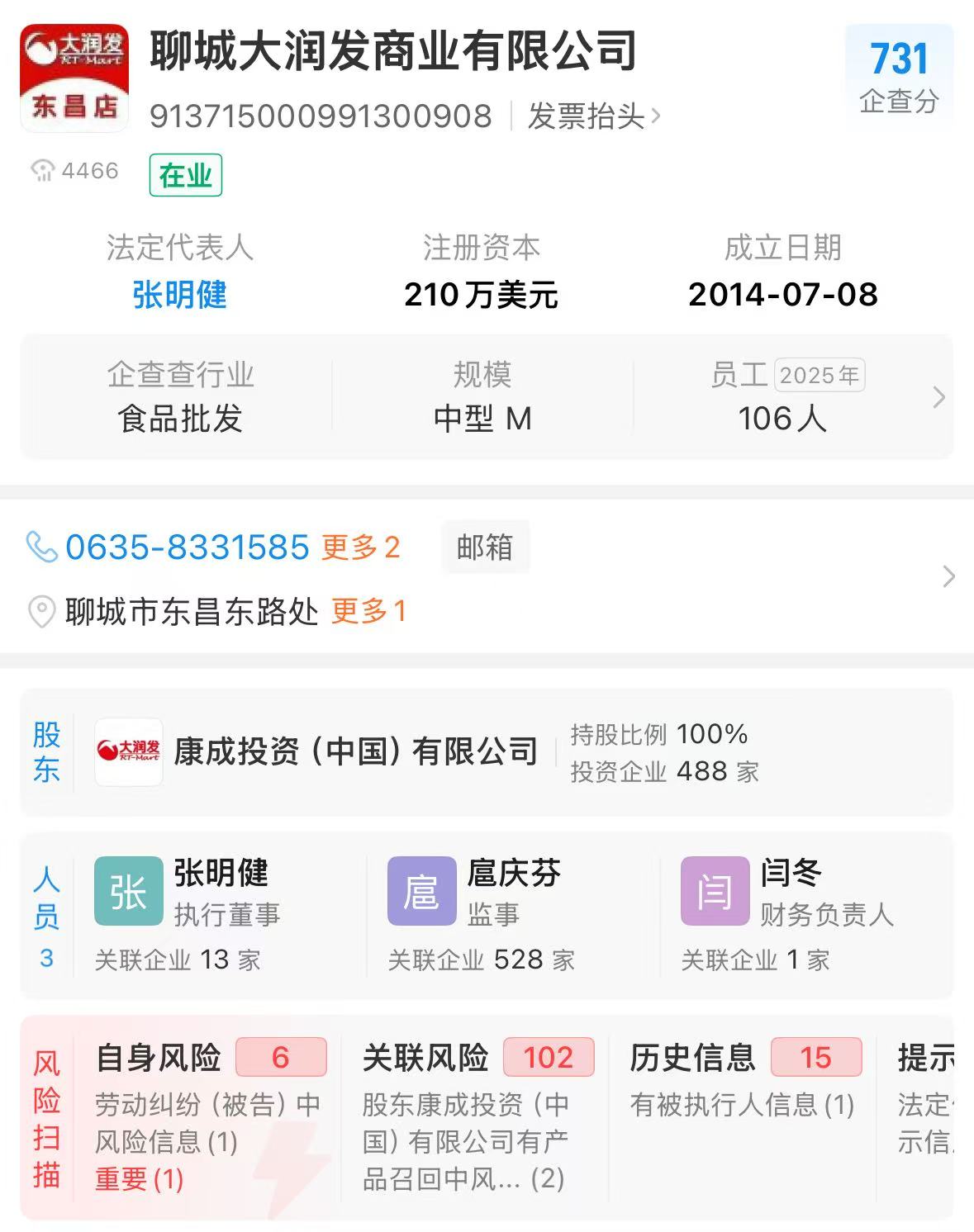Show 更多1 addresses
The width and height of the screenshot is (974, 1232).
point(368,611)
